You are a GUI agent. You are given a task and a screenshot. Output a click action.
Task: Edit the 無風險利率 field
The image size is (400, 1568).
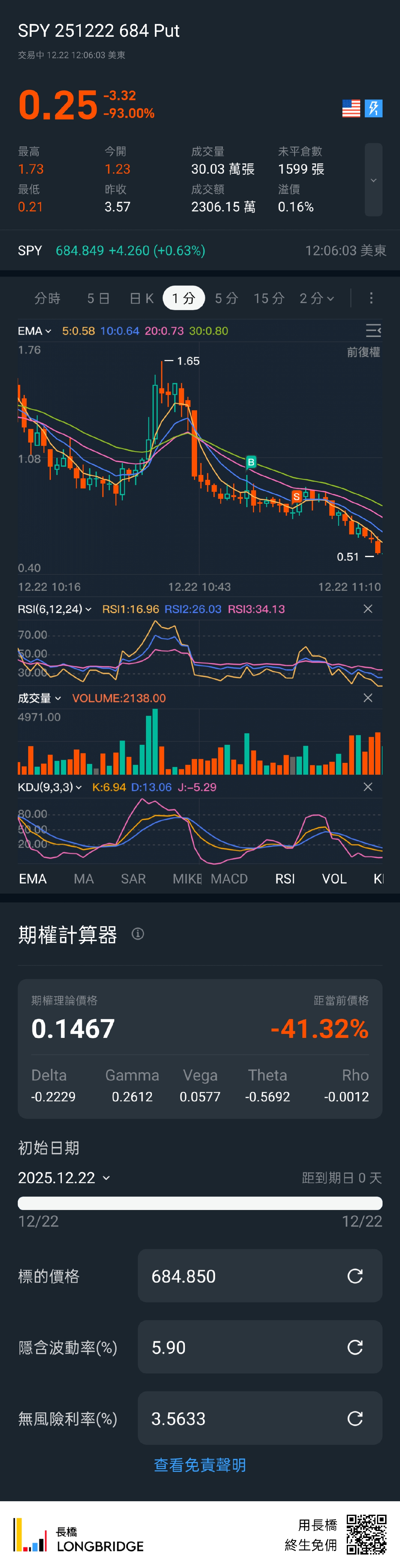coord(243,1419)
